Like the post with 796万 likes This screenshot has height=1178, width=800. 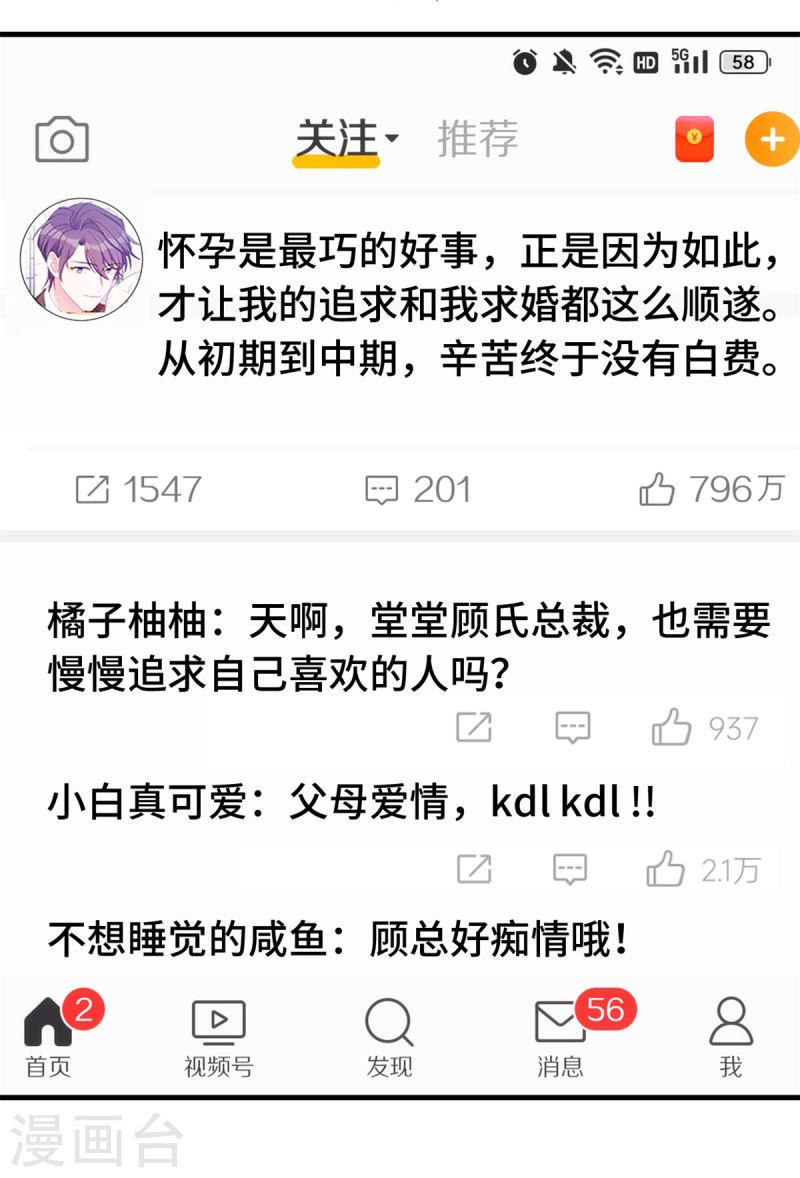(711, 489)
